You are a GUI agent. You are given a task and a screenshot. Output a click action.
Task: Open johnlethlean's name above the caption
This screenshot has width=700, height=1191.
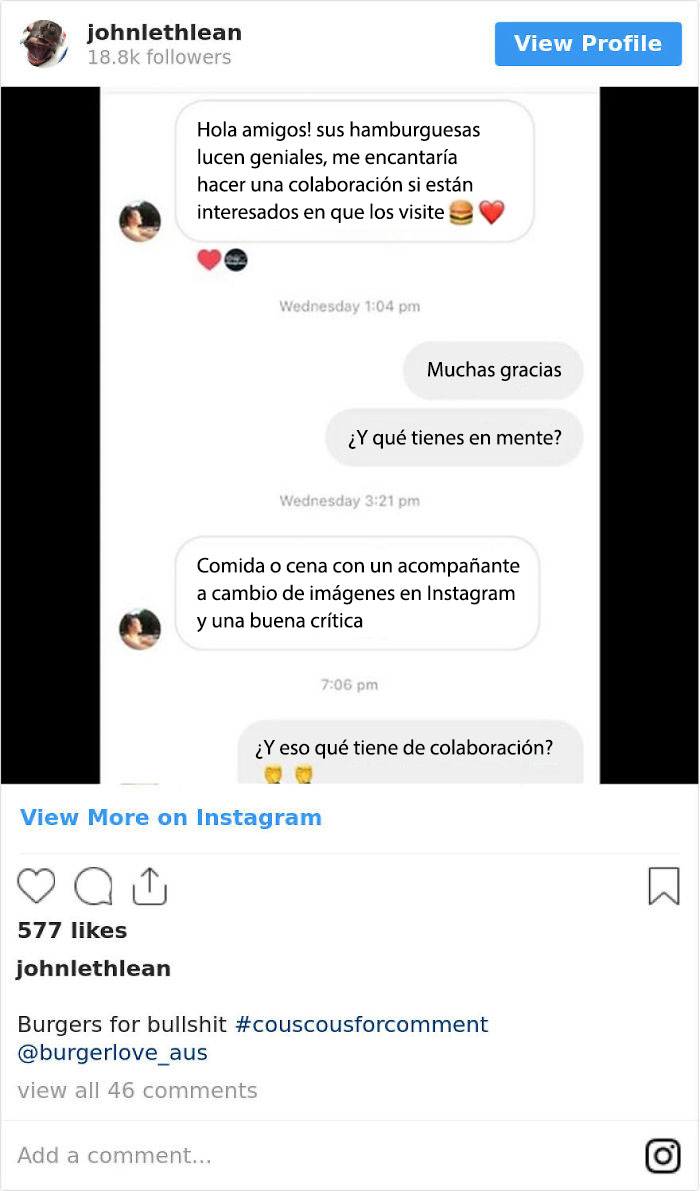[x=93, y=968]
